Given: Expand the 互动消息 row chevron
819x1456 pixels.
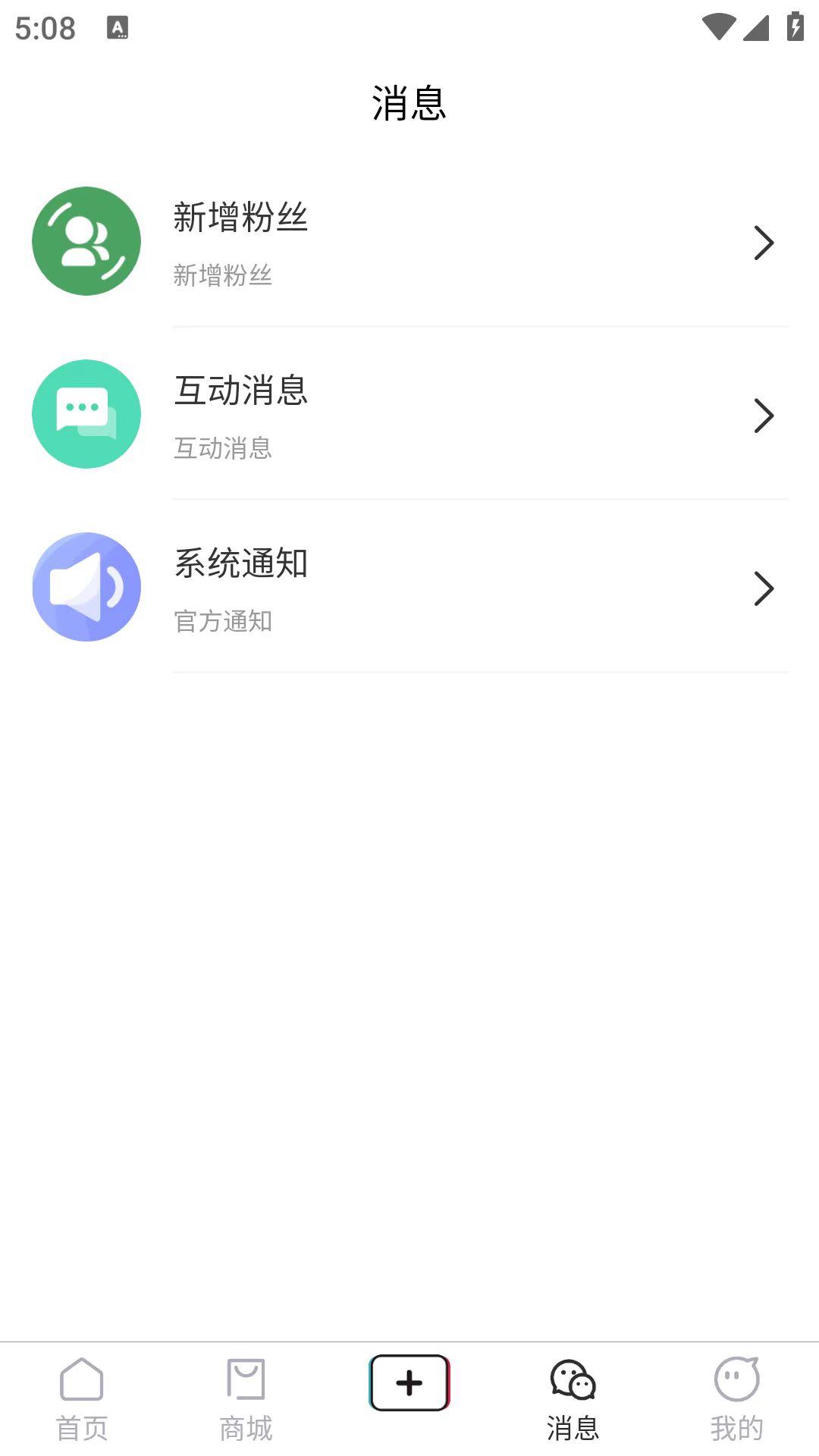Looking at the screenshot, I should point(764,416).
